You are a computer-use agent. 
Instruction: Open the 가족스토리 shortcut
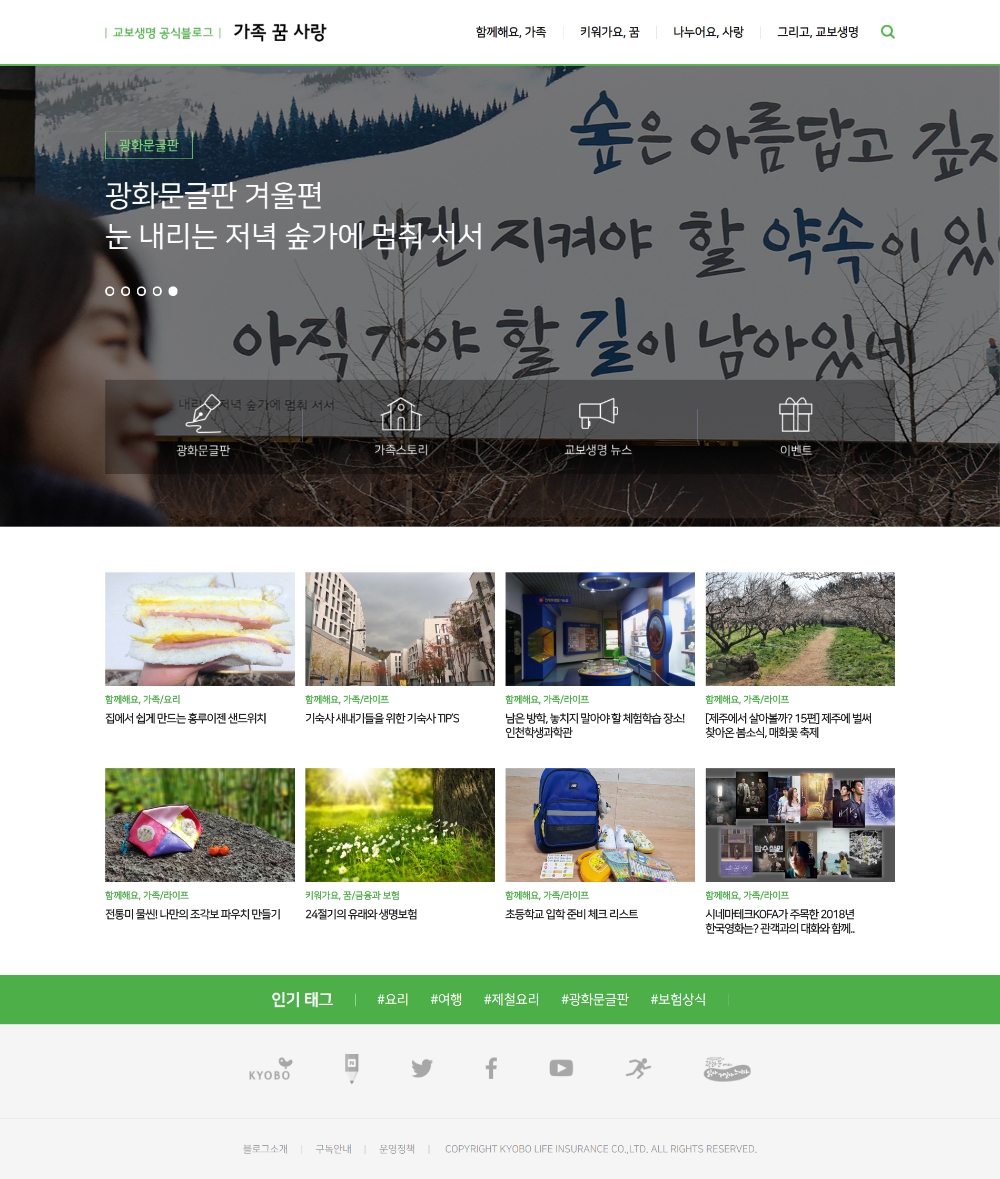(x=401, y=426)
